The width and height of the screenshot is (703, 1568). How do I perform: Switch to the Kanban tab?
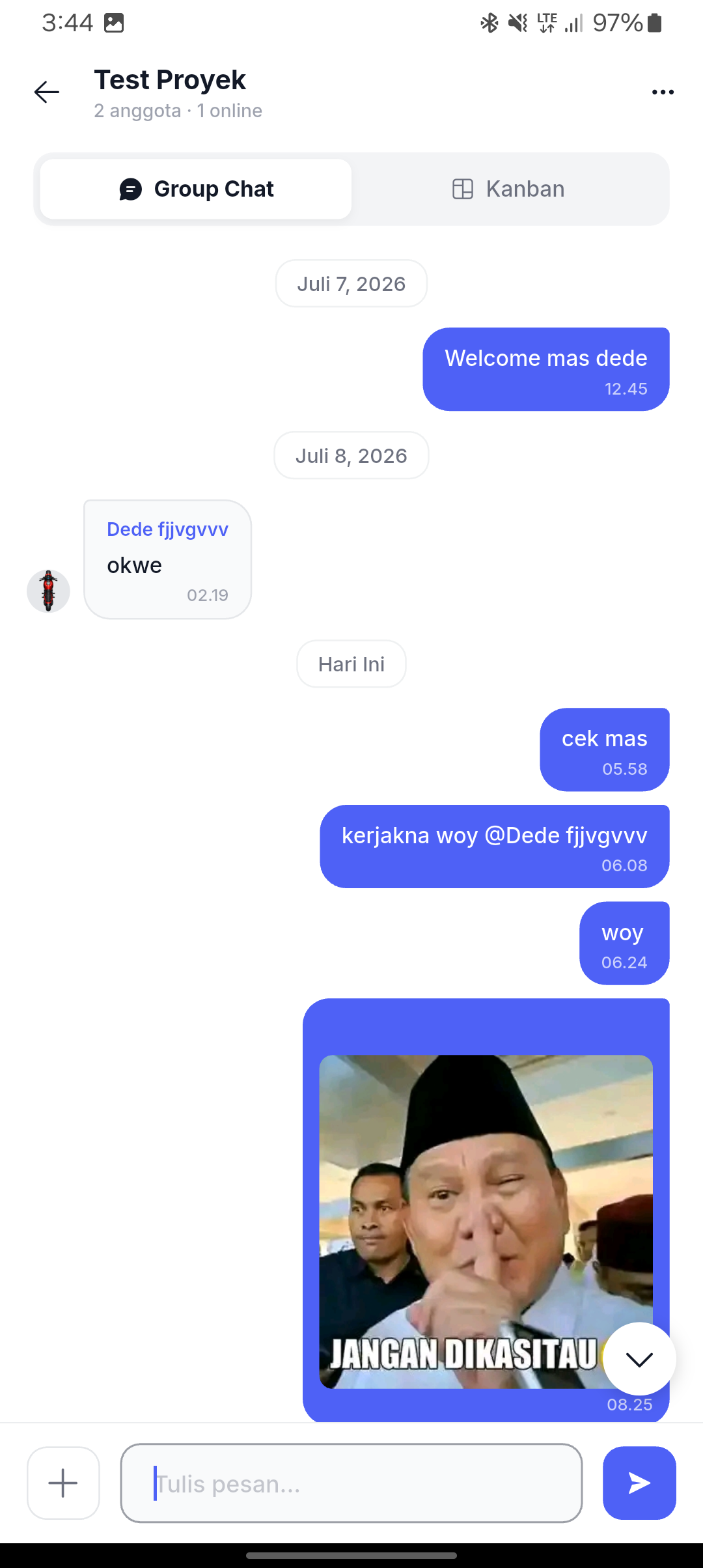508,189
